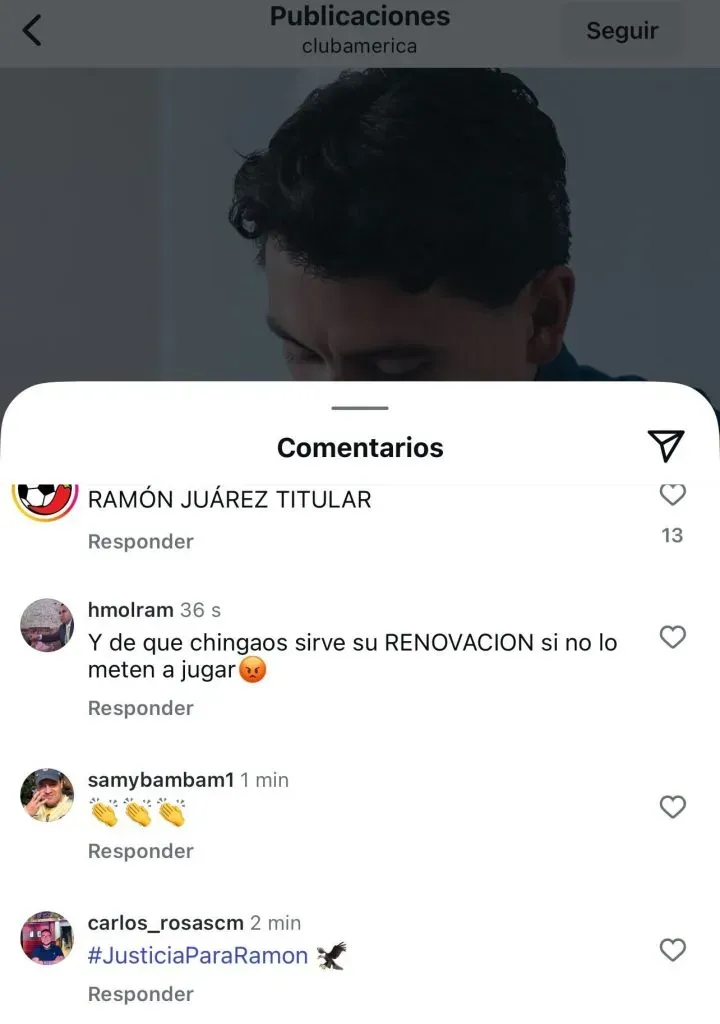The image size is (720, 1024).
Task: Tap the comments sheet drag handle
Action: pos(360,408)
